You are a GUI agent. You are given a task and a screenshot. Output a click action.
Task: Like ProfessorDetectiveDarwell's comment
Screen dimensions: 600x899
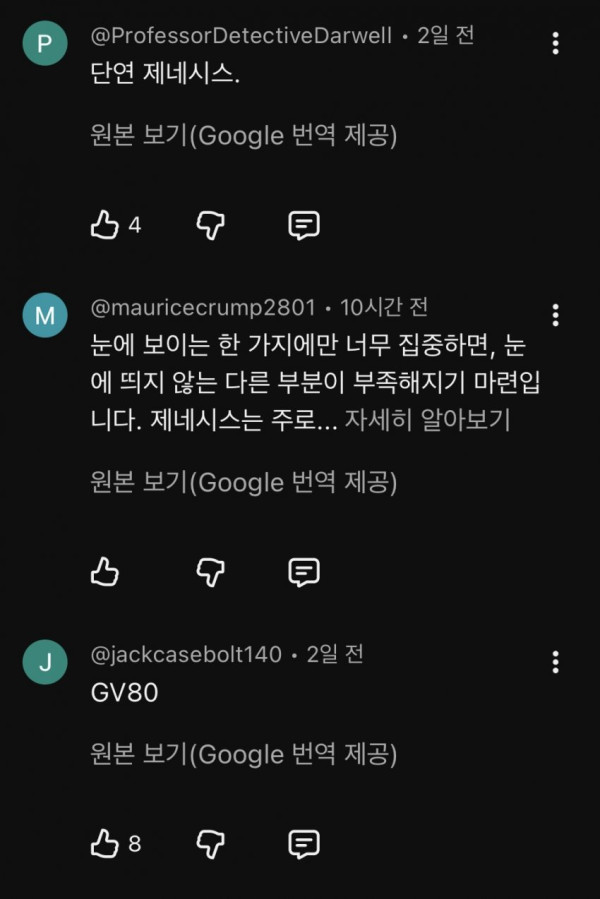105,225
